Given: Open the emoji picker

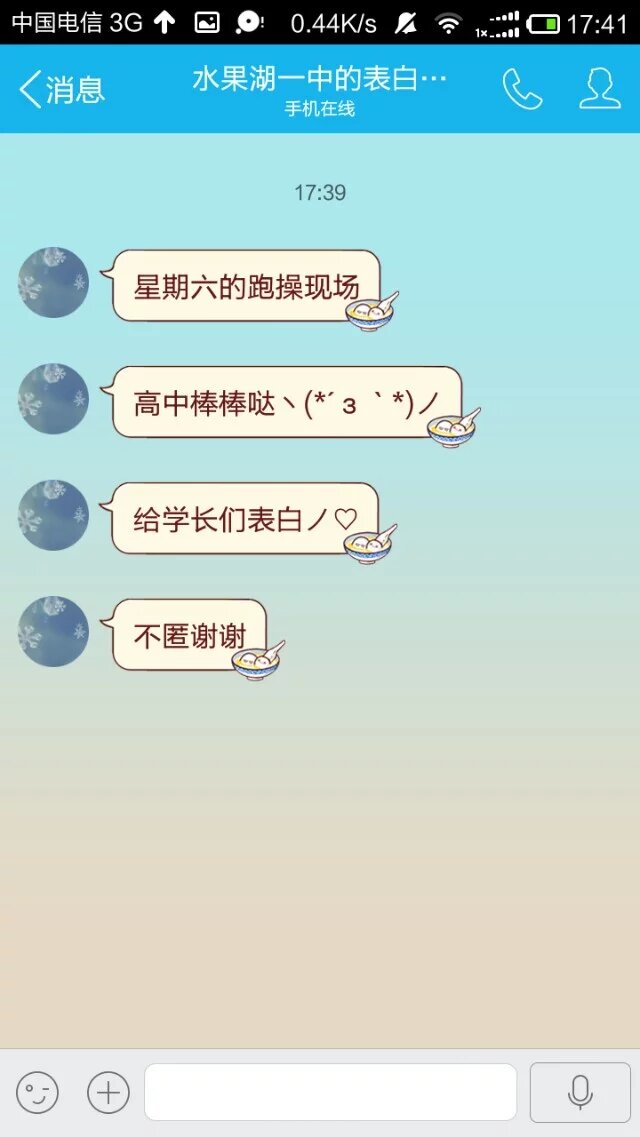Looking at the screenshot, I should (x=37, y=1092).
